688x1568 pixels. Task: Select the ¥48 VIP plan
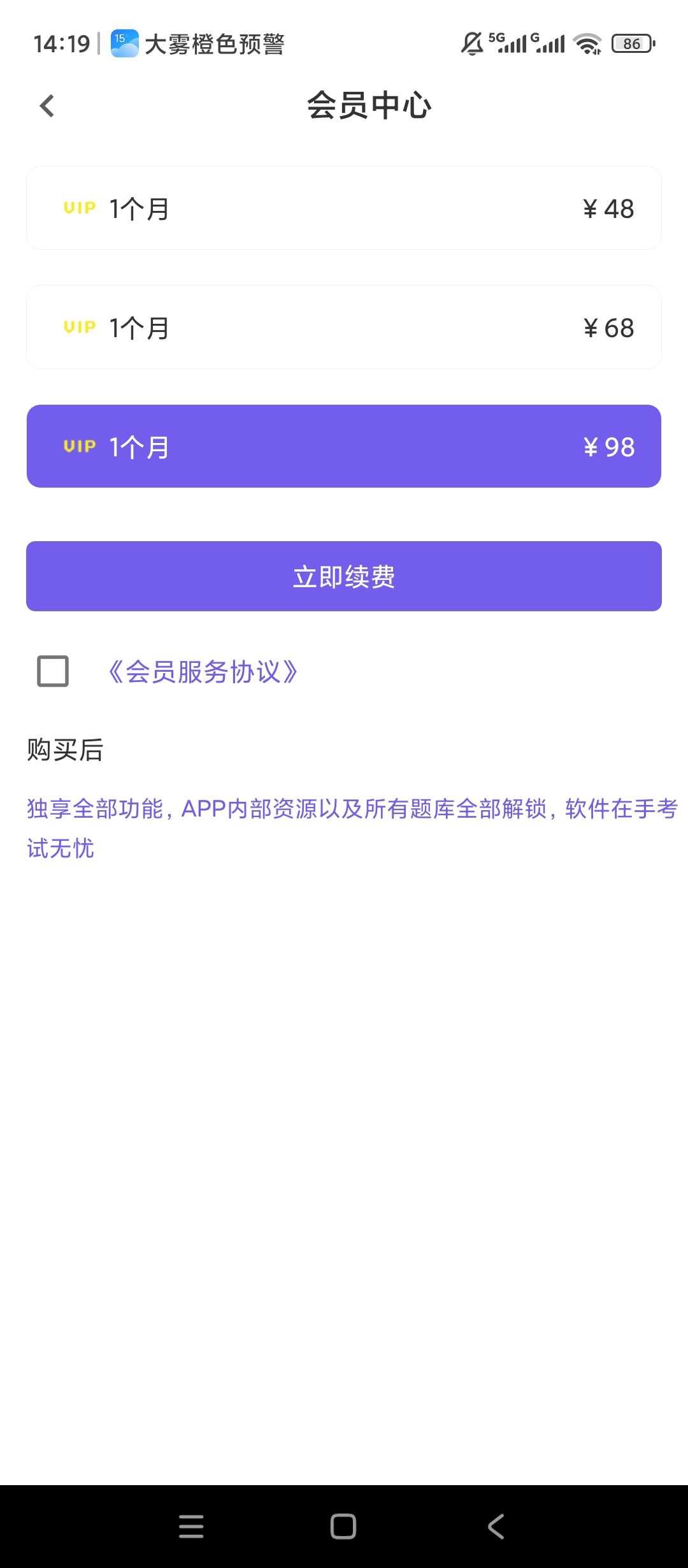tap(344, 208)
